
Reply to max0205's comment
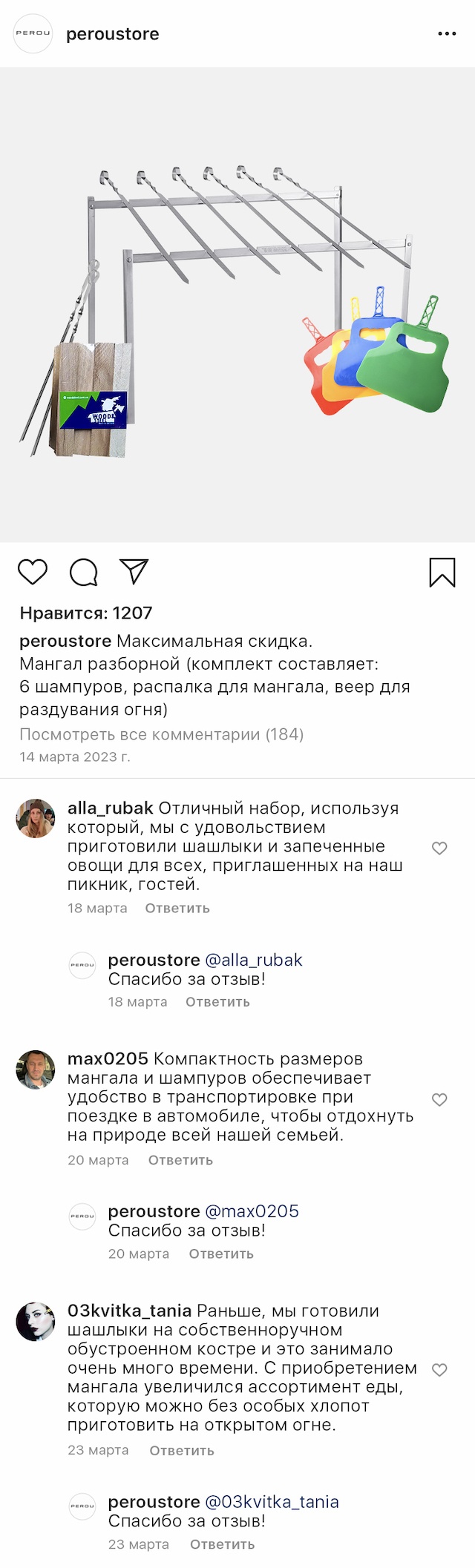pos(180,1159)
